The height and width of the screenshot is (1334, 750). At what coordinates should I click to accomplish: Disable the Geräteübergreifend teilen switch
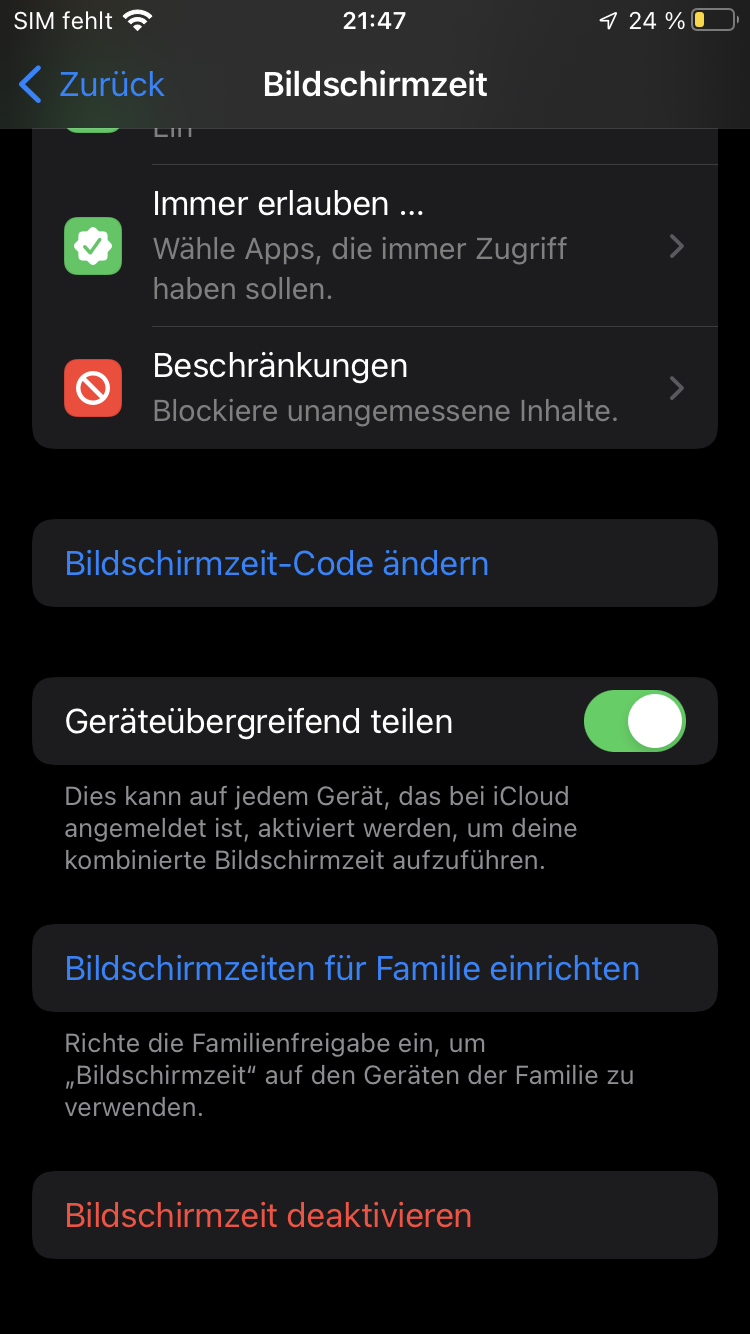pos(634,721)
